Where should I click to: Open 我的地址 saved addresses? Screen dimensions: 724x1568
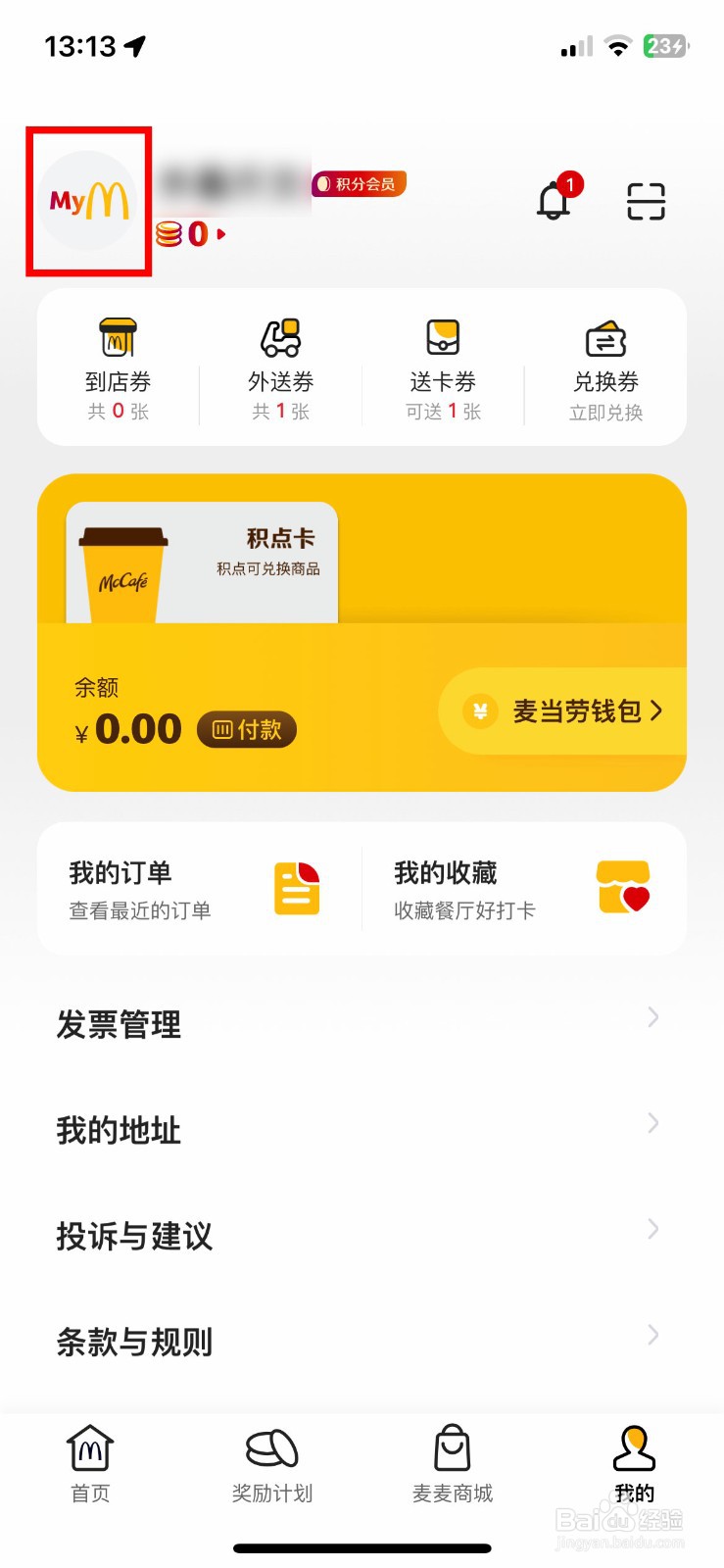pyautogui.click(x=361, y=1130)
